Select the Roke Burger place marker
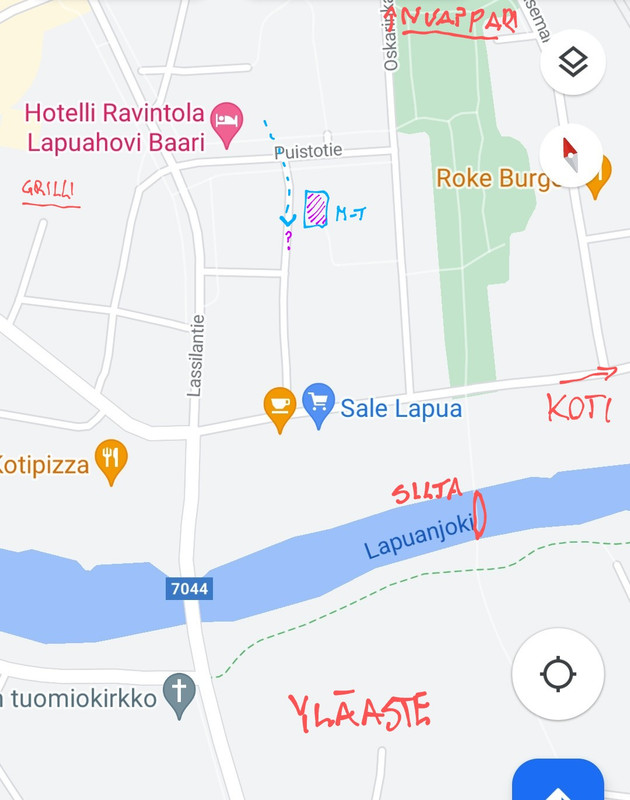 597,179
